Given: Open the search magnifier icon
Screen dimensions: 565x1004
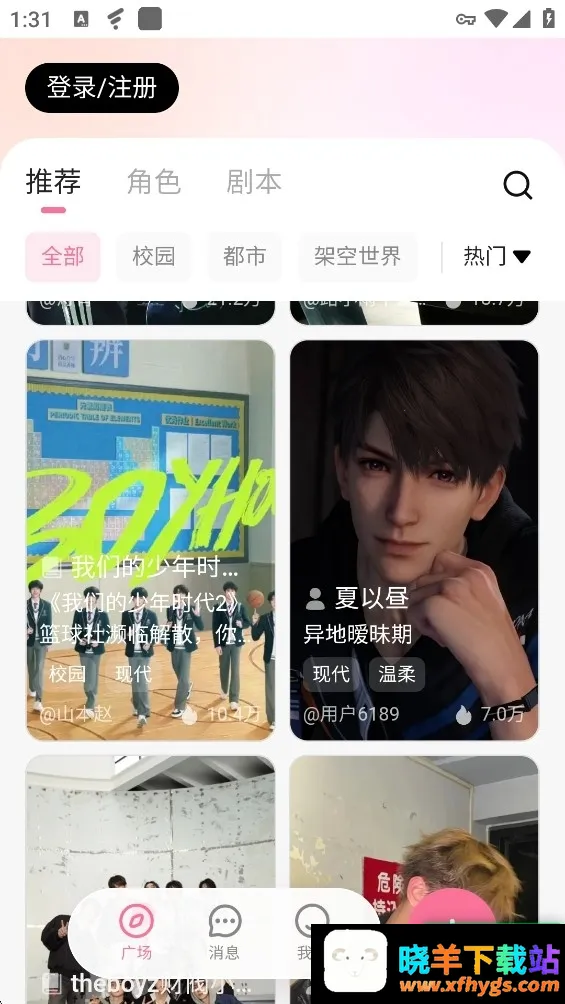Looking at the screenshot, I should click(518, 186).
